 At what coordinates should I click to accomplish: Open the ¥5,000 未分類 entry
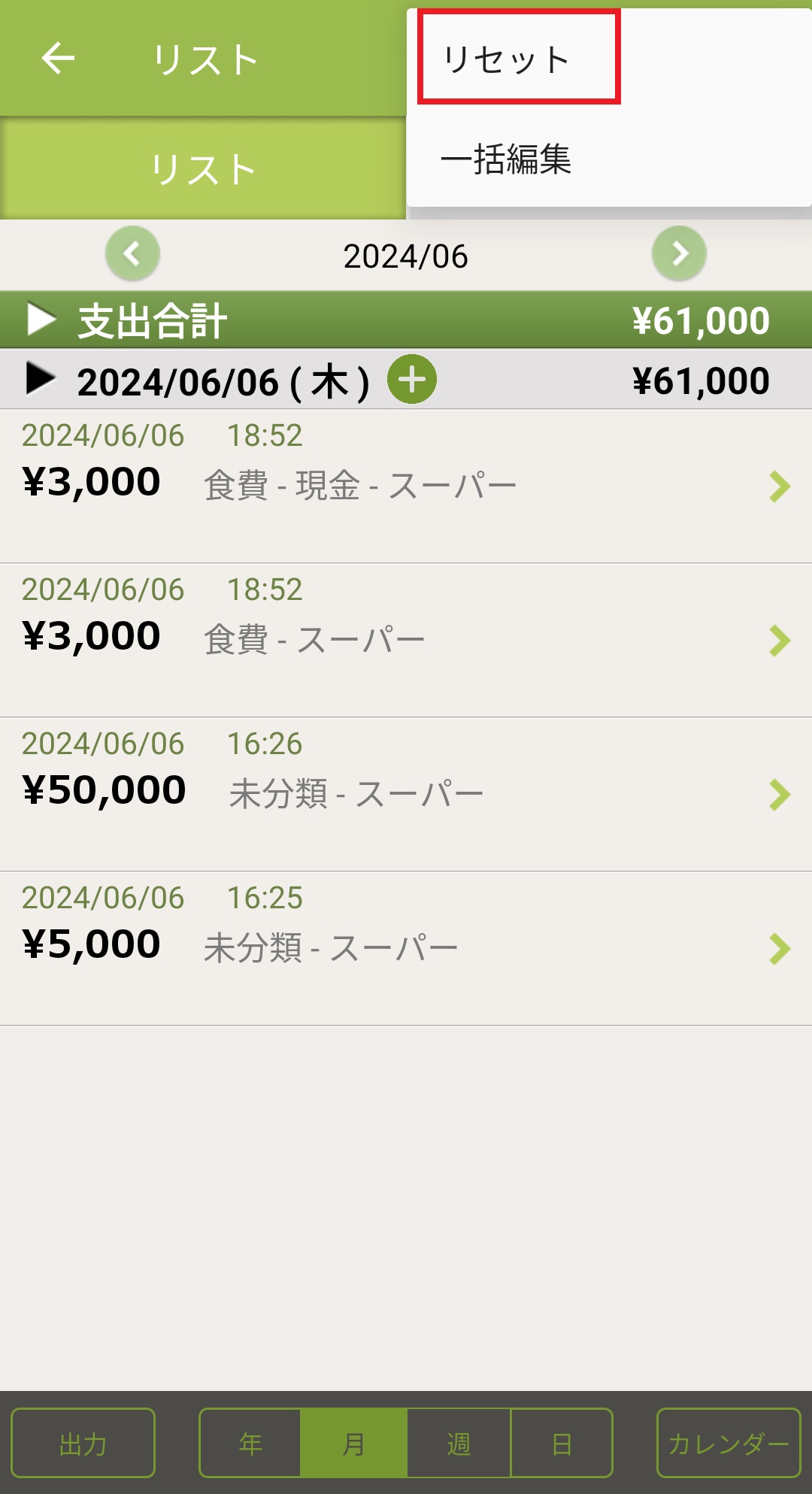406,947
